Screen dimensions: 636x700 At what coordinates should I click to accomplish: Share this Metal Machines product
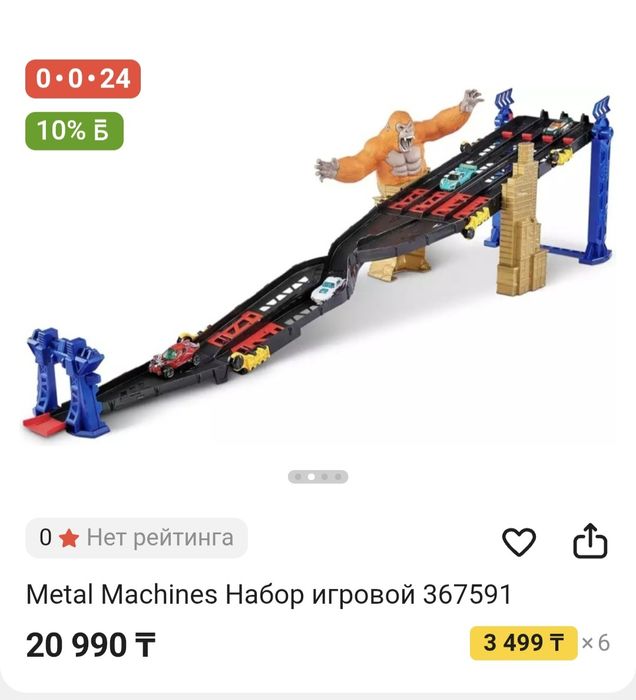590,541
